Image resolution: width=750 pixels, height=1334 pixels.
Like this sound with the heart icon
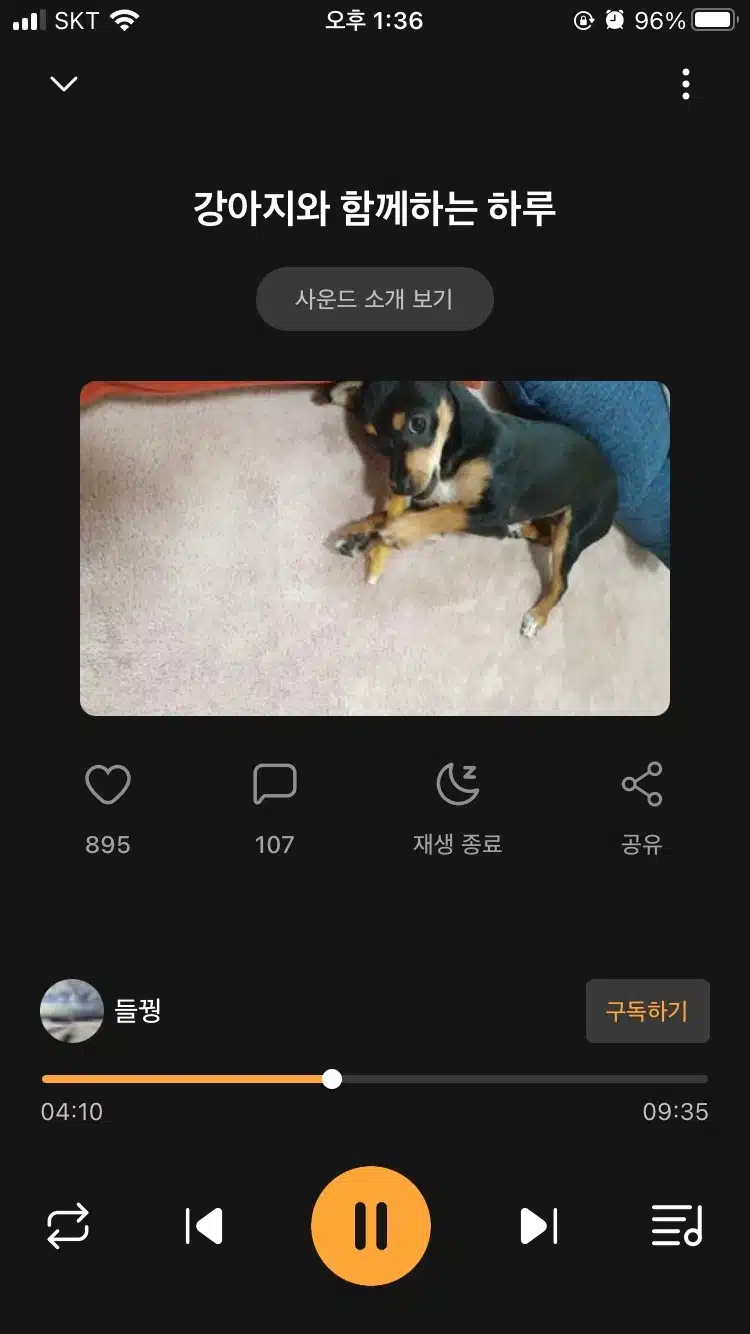(x=108, y=784)
